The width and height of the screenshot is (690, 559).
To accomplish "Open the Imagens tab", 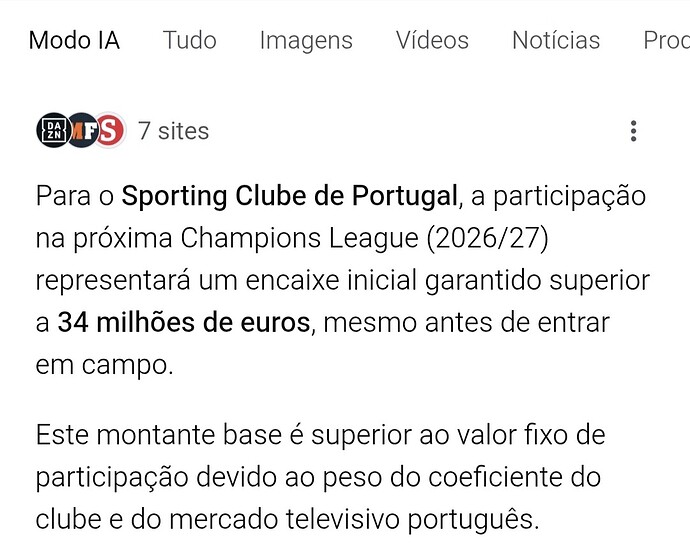I will (x=306, y=40).
